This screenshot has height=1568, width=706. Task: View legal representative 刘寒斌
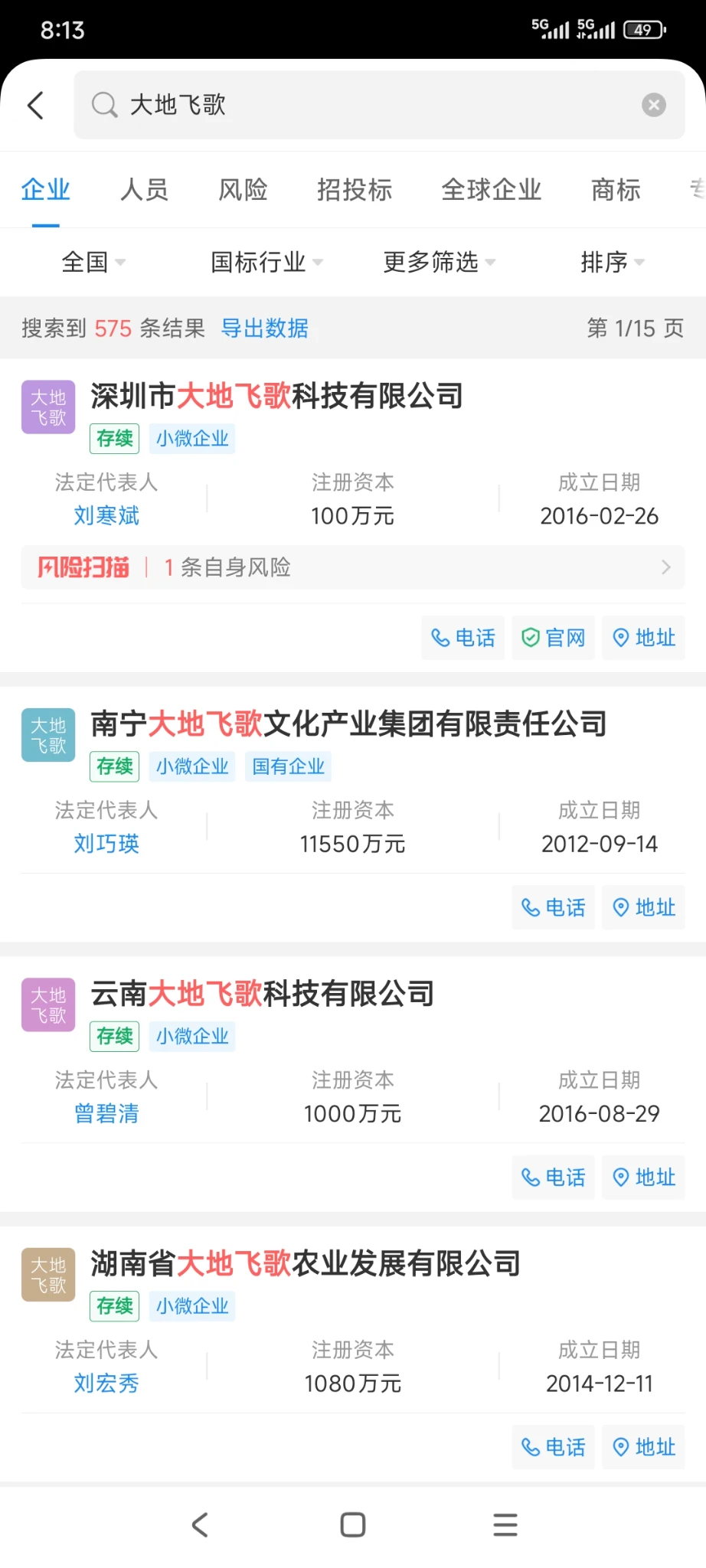(106, 516)
